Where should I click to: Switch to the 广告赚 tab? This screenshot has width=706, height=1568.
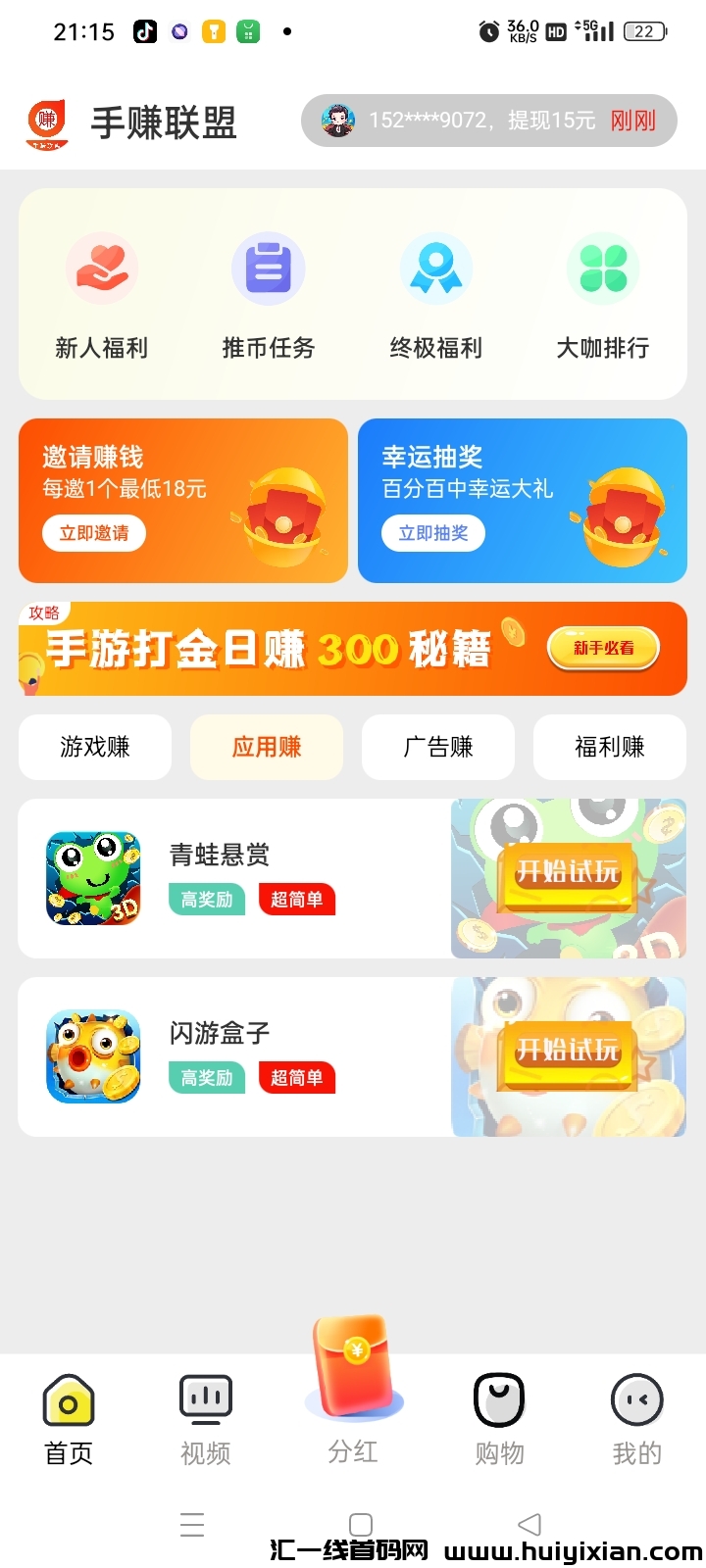point(438,747)
